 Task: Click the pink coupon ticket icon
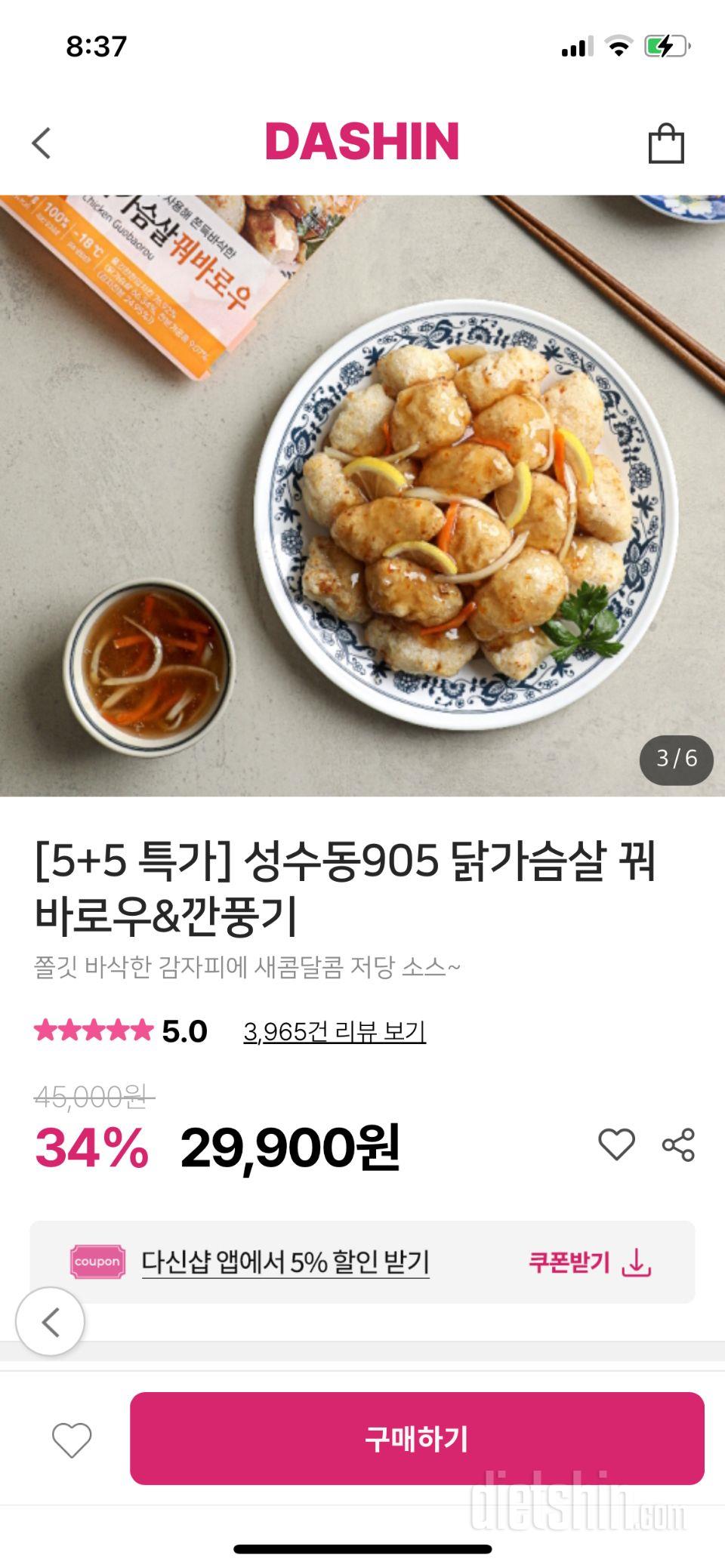click(99, 1262)
